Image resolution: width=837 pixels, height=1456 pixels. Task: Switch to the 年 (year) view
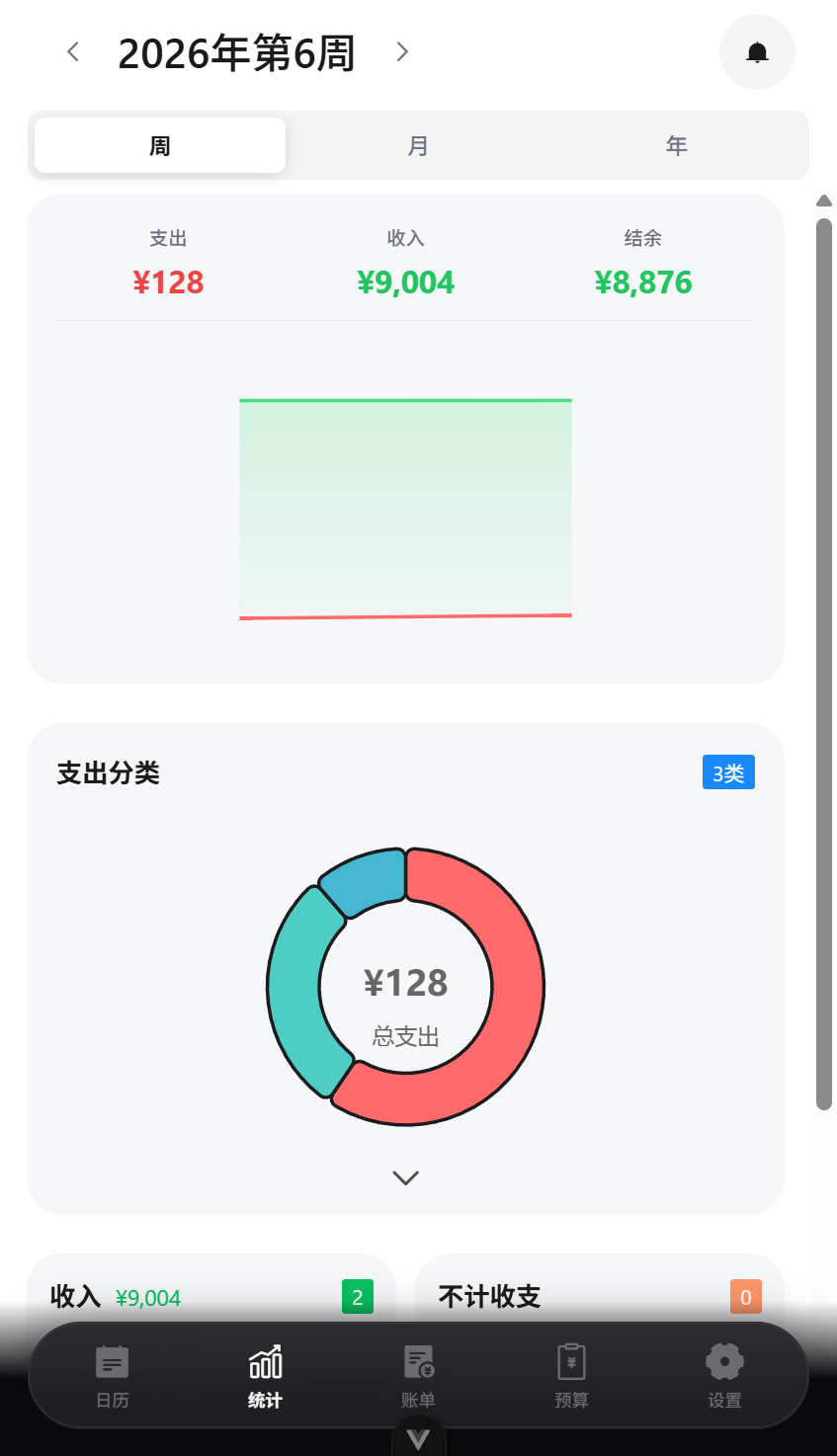(x=676, y=146)
